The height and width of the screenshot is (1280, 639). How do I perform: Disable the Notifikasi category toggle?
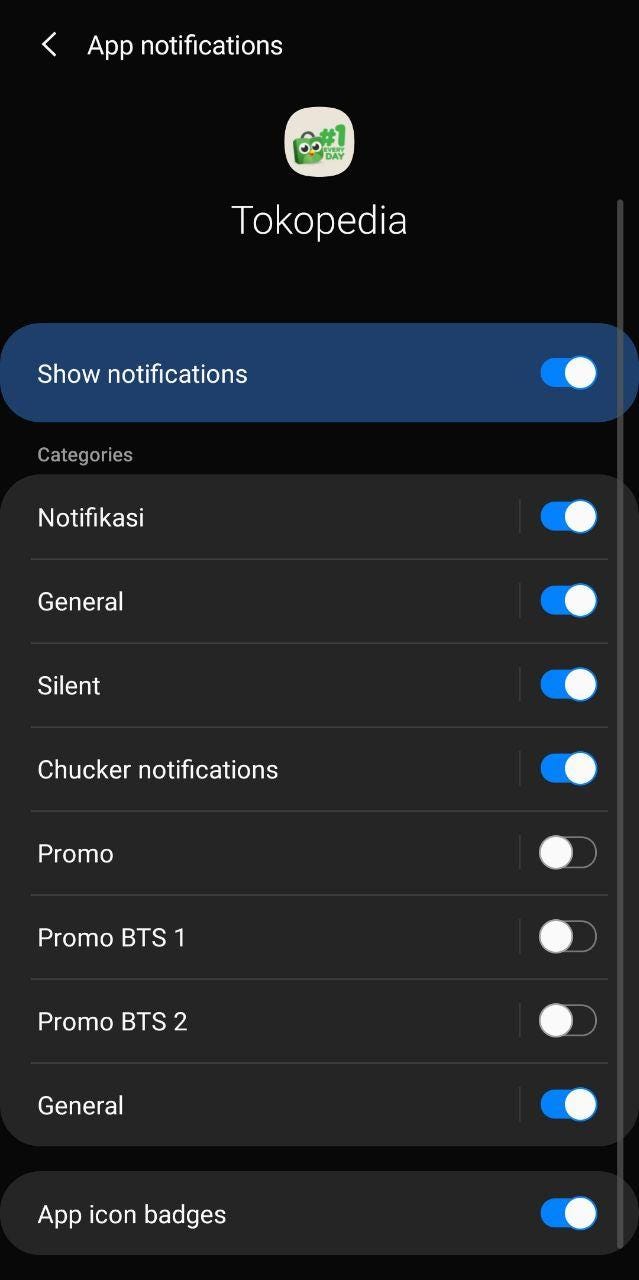[568, 517]
